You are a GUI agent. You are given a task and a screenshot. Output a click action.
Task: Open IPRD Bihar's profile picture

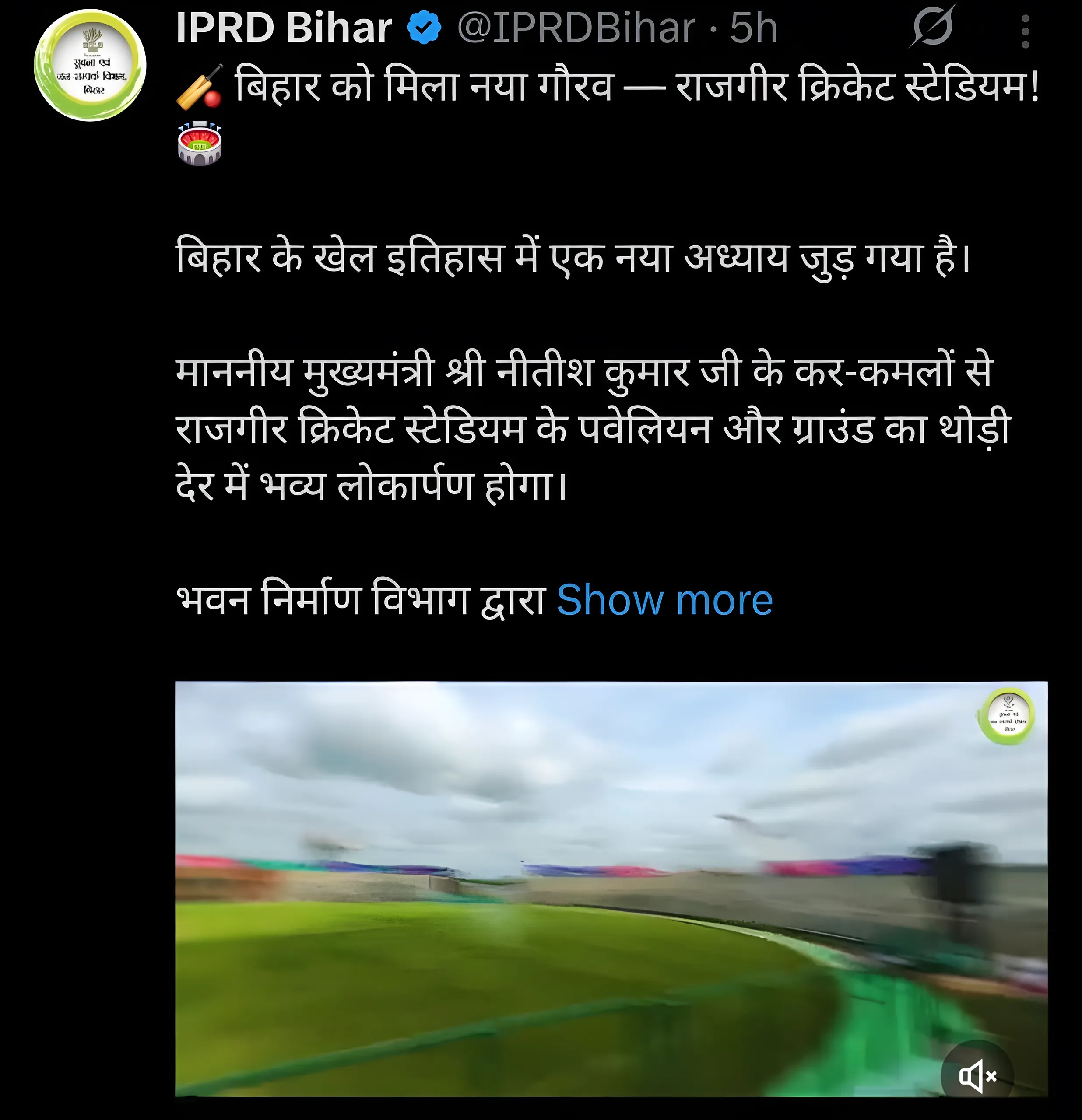tap(90, 65)
